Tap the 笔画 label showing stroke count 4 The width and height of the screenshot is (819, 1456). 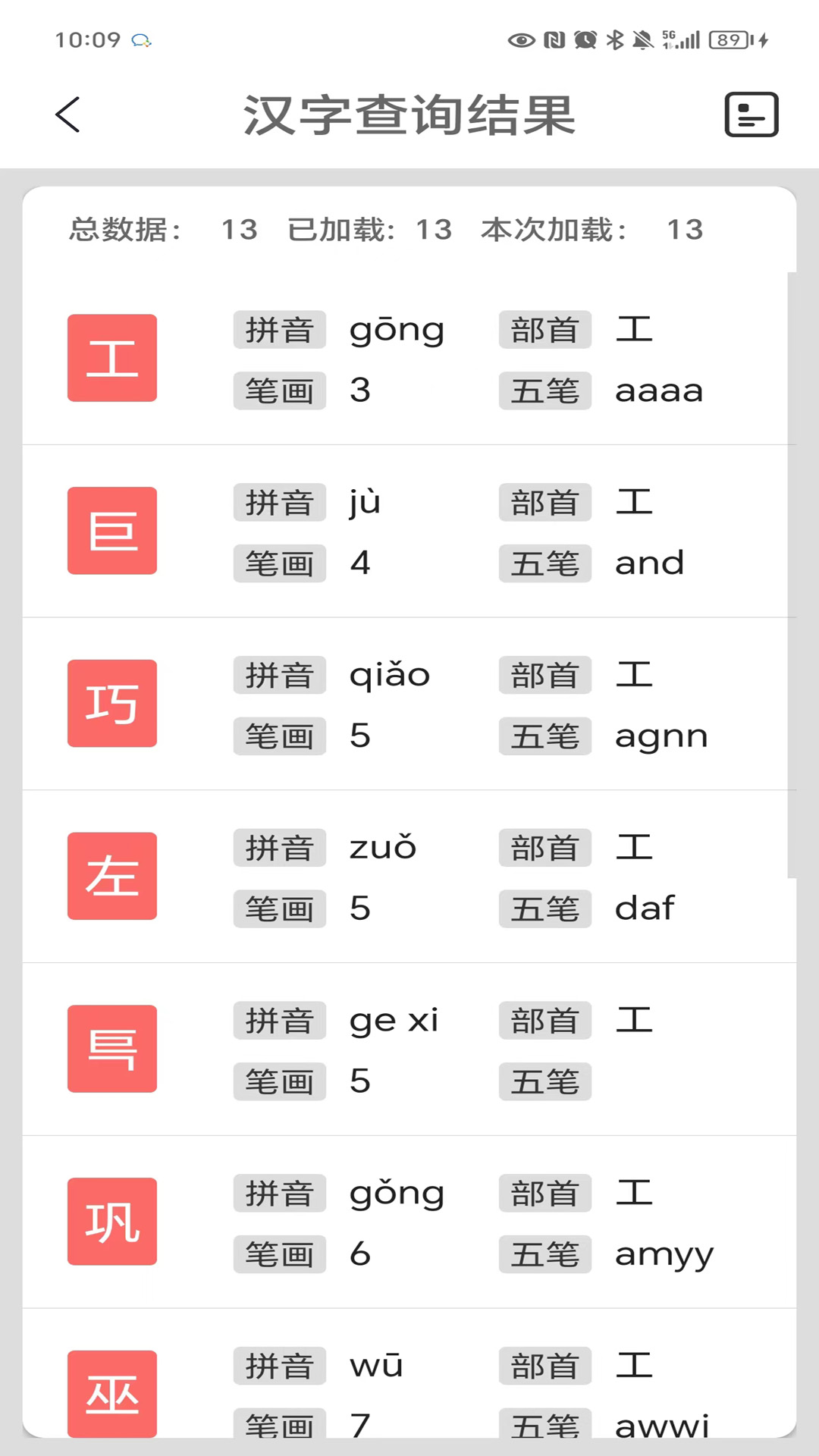tap(279, 564)
